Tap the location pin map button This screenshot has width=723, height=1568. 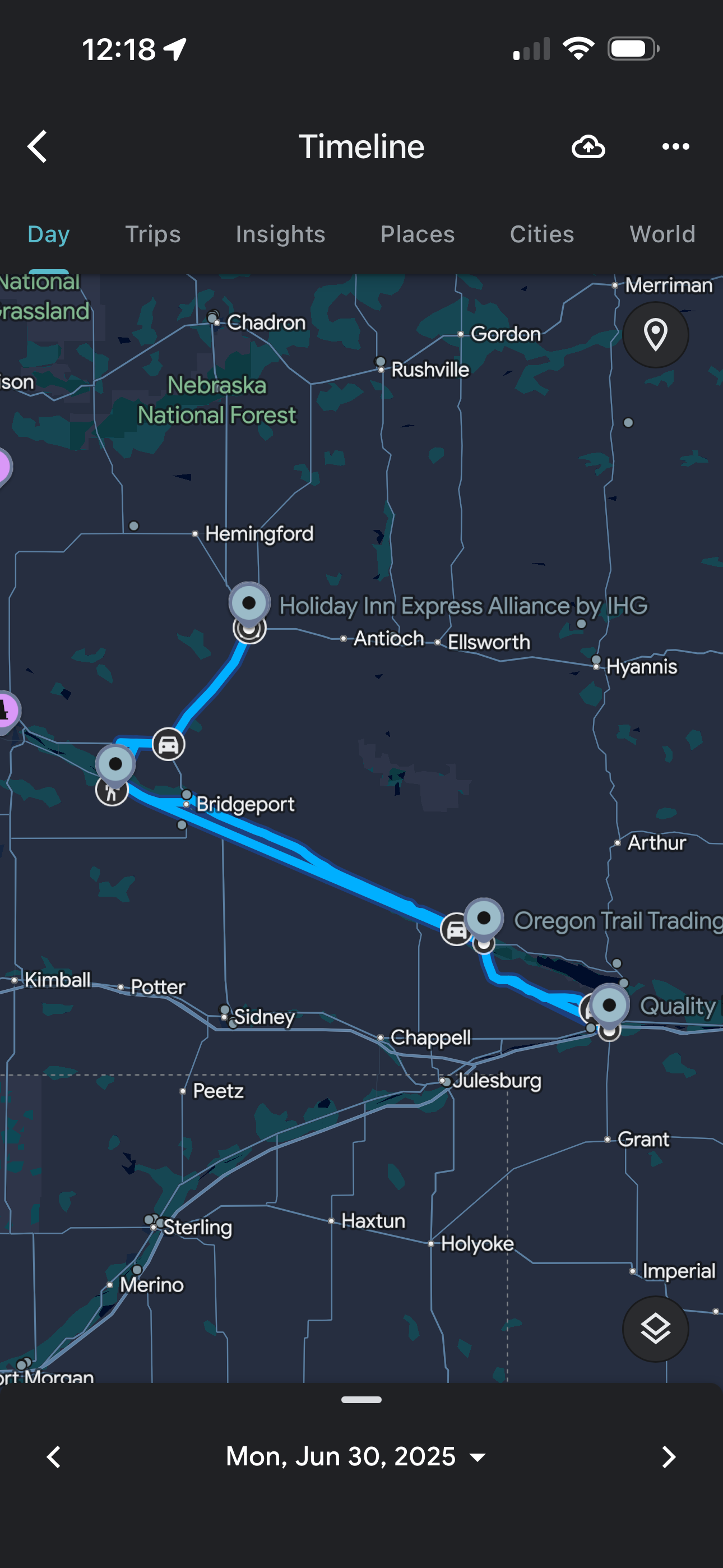(x=655, y=335)
